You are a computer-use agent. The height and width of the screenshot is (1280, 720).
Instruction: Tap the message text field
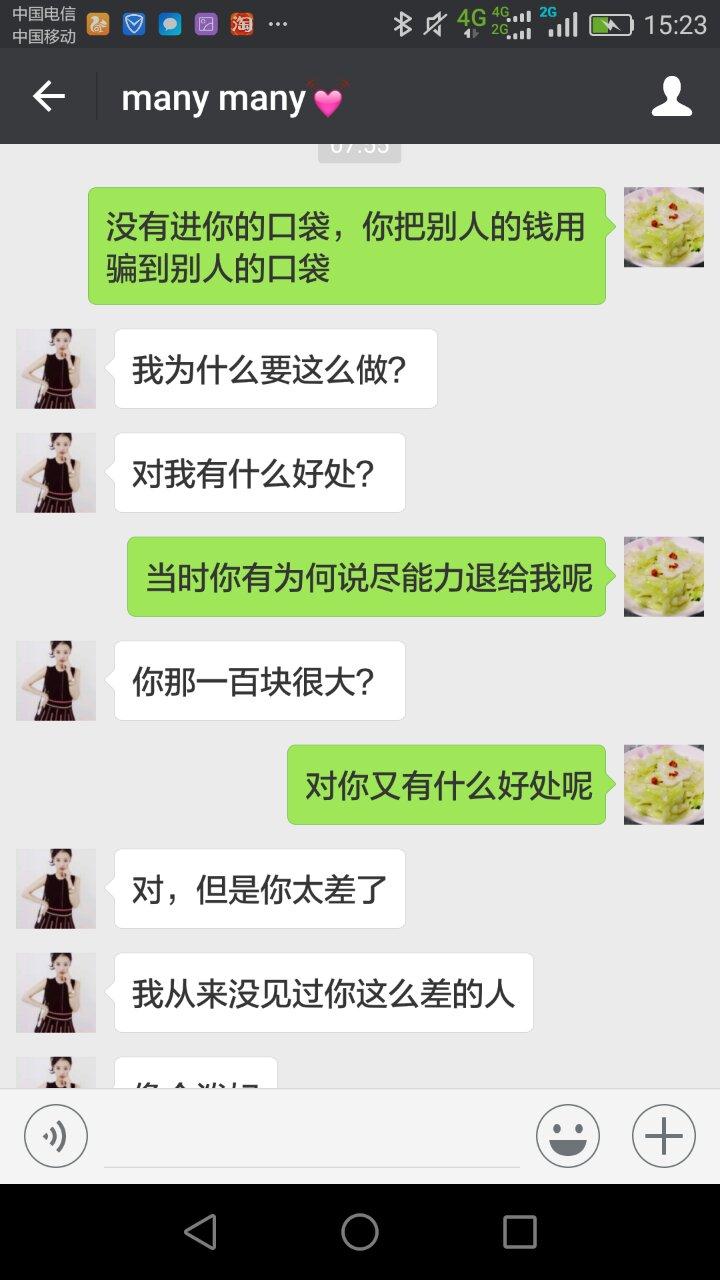pyautogui.click(x=312, y=1138)
